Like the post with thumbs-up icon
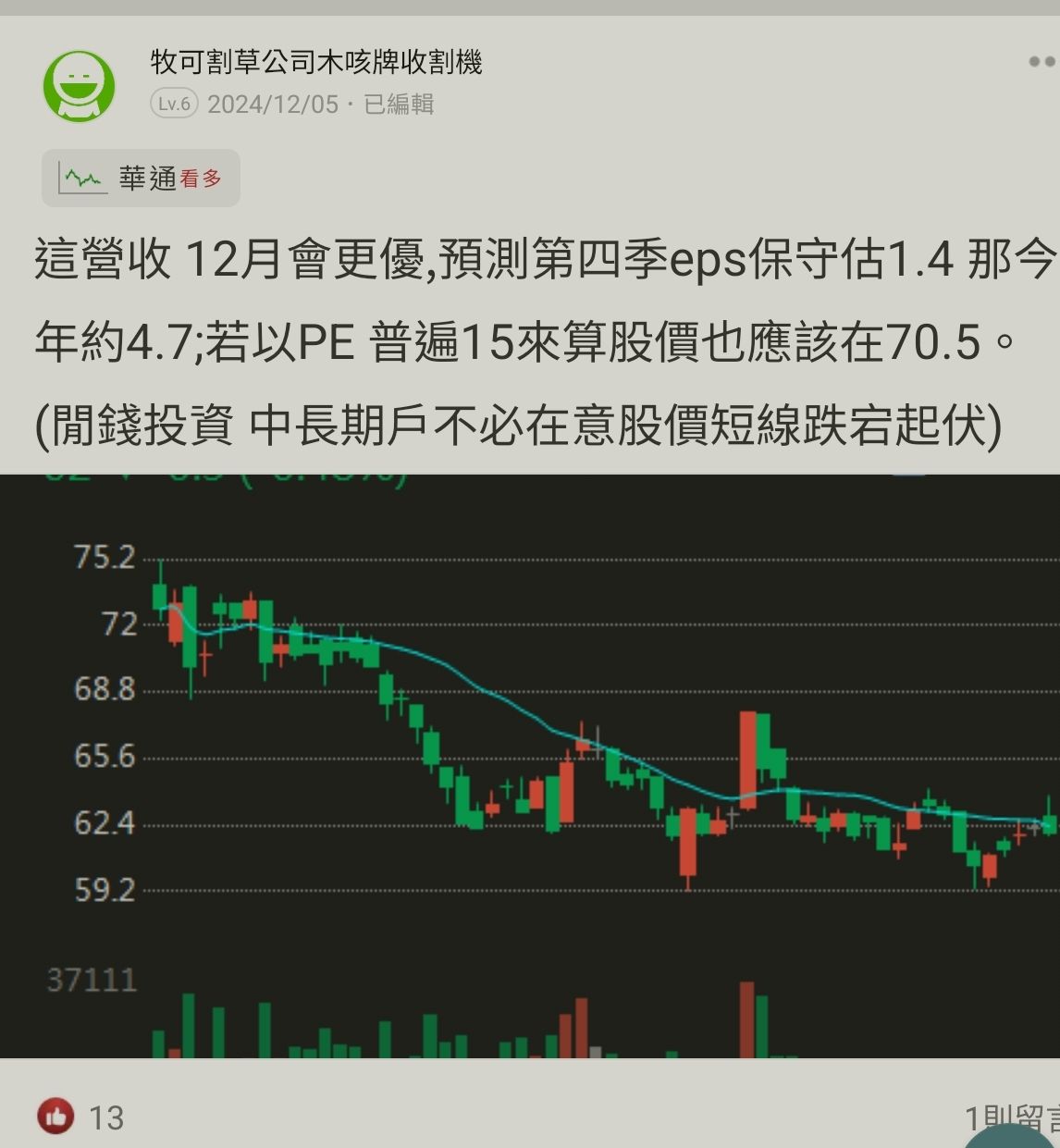The width and height of the screenshot is (1060, 1148). (x=55, y=1117)
